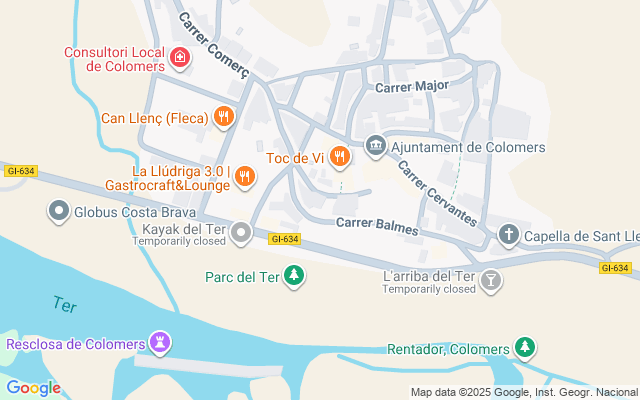
Task: Open the Kayak del Ter place marker
Action: 241,234
